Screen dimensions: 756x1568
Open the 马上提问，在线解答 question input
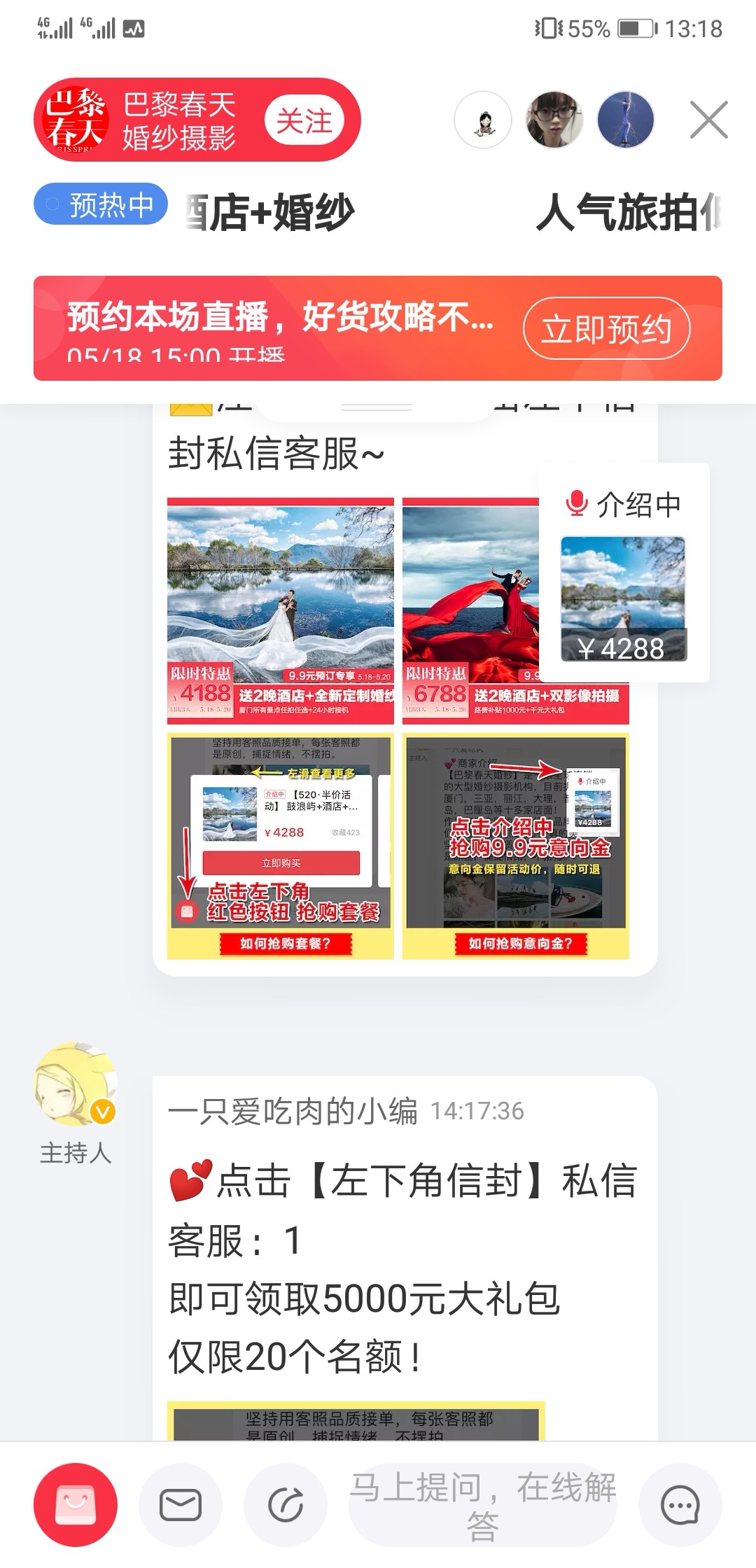click(x=483, y=1504)
